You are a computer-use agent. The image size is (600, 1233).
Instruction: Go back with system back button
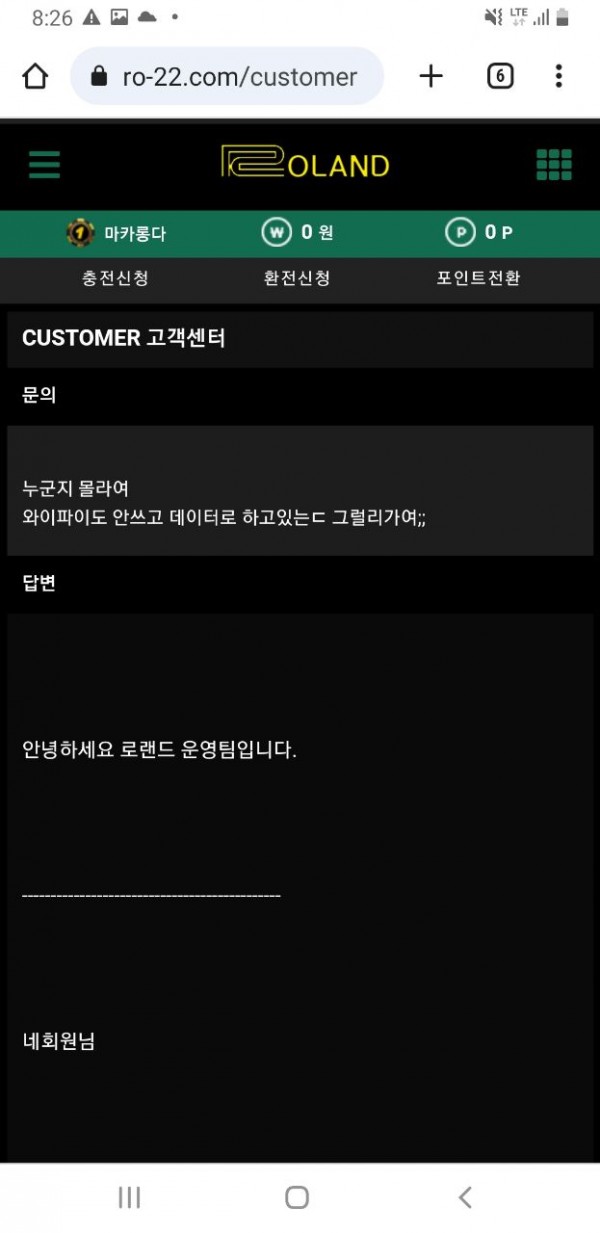(x=464, y=1197)
